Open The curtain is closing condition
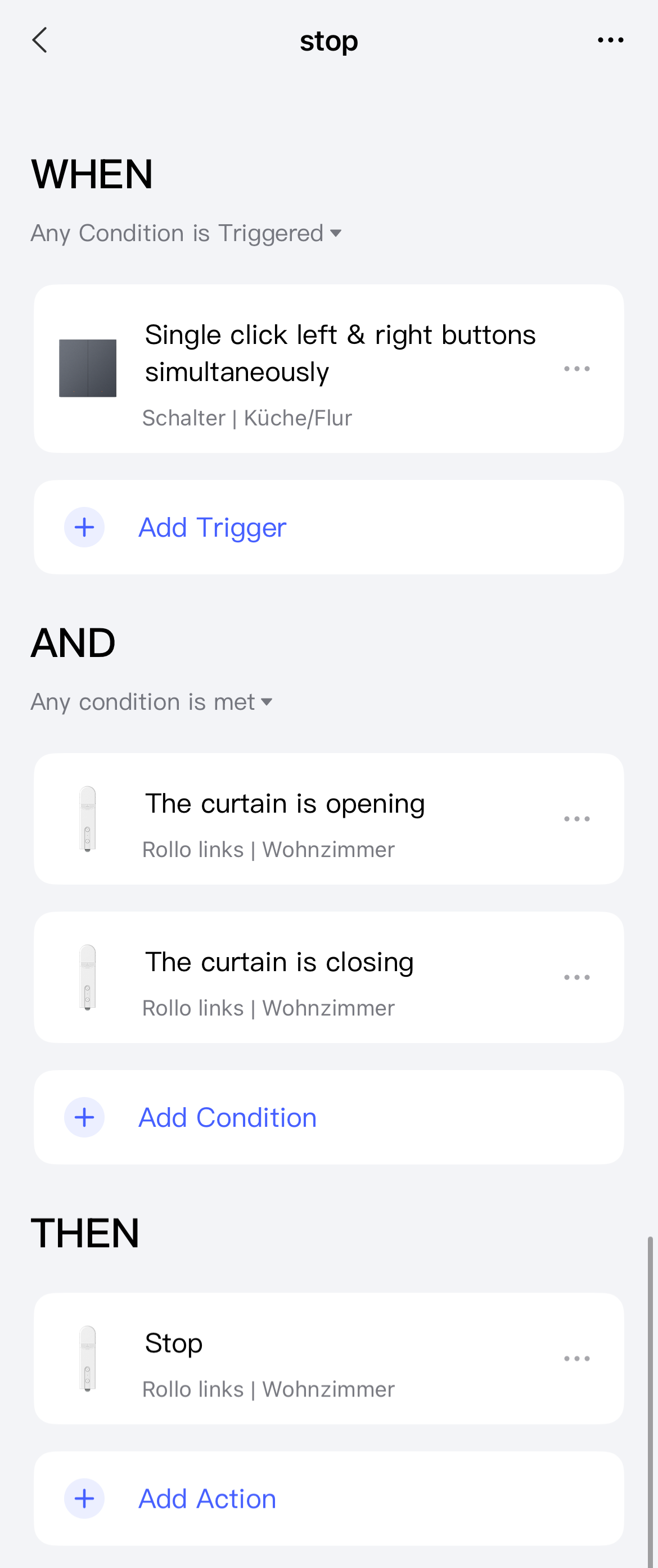Image resolution: width=658 pixels, height=1568 pixels. [328, 977]
